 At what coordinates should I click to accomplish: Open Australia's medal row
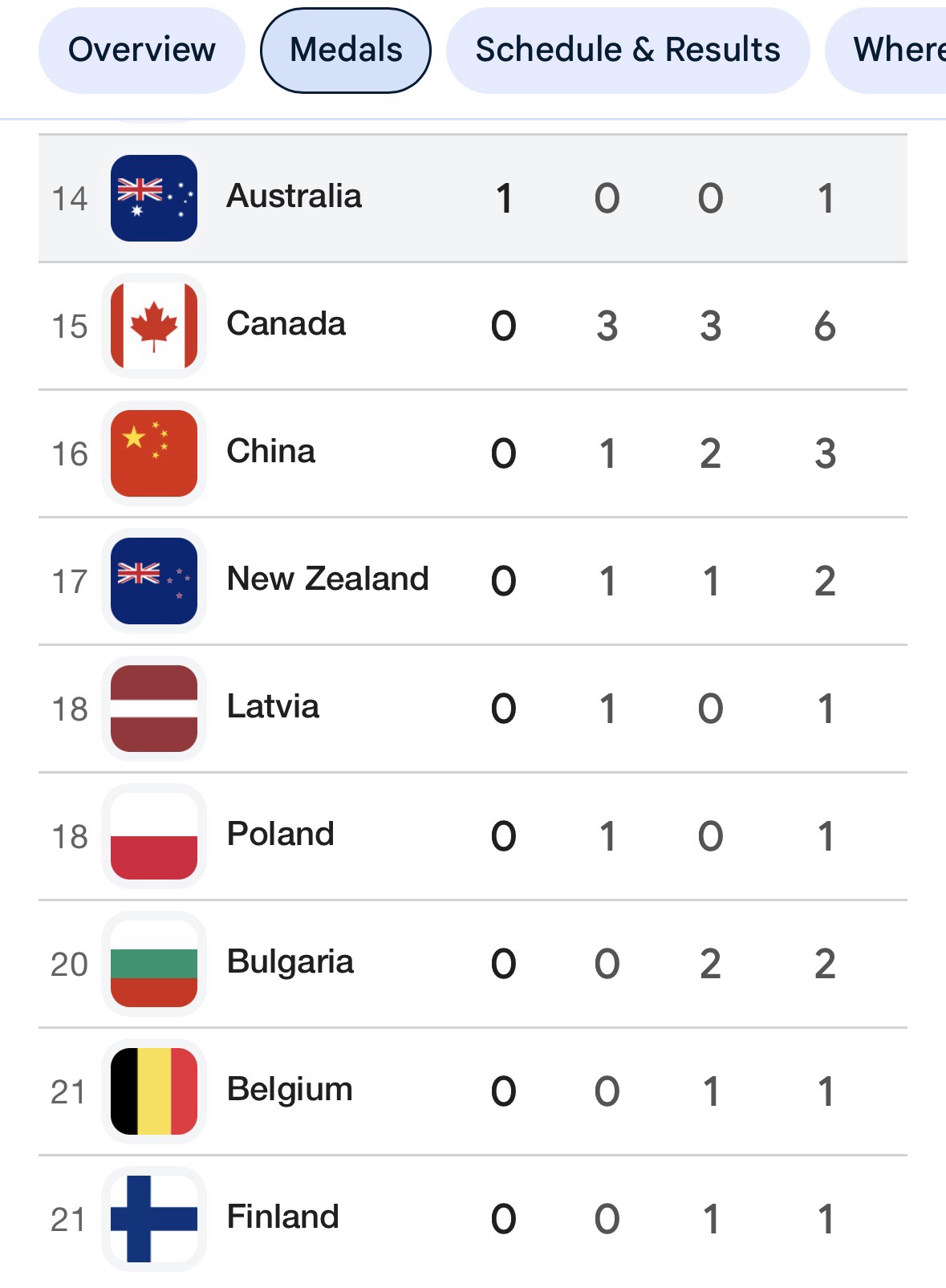(x=294, y=197)
